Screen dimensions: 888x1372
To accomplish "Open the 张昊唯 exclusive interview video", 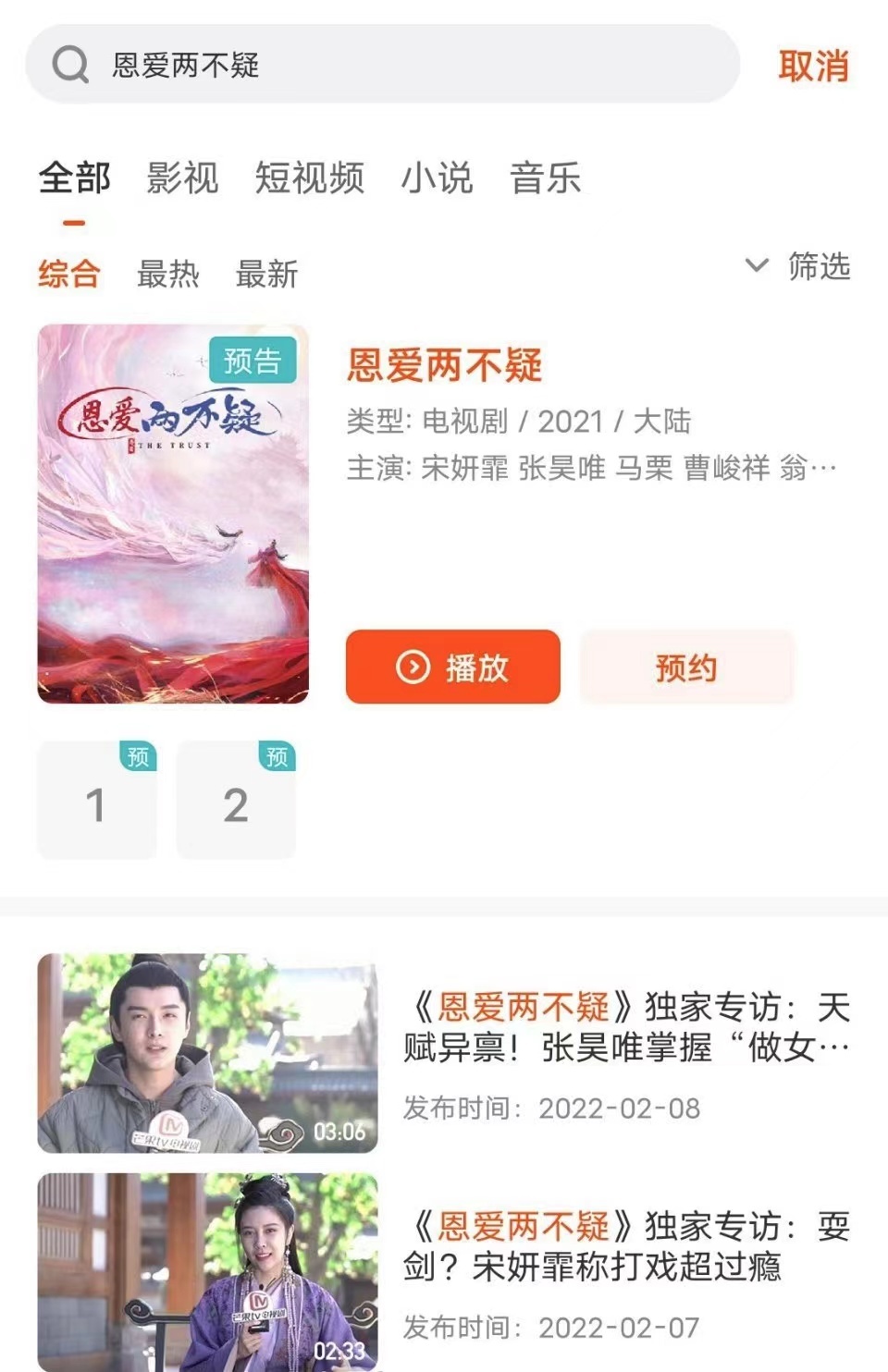I will [x=207, y=1053].
